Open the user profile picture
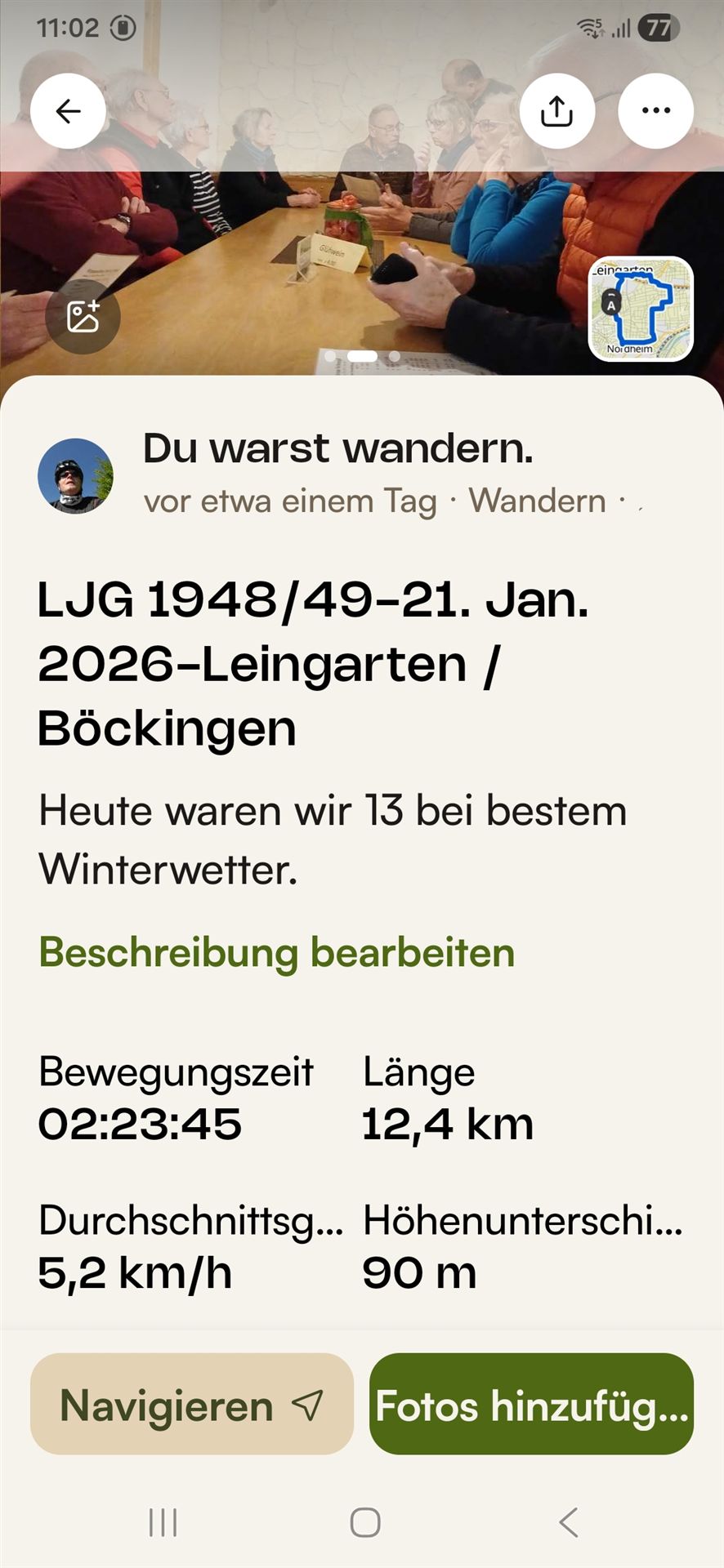This screenshot has width=724, height=1568. [75, 476]
